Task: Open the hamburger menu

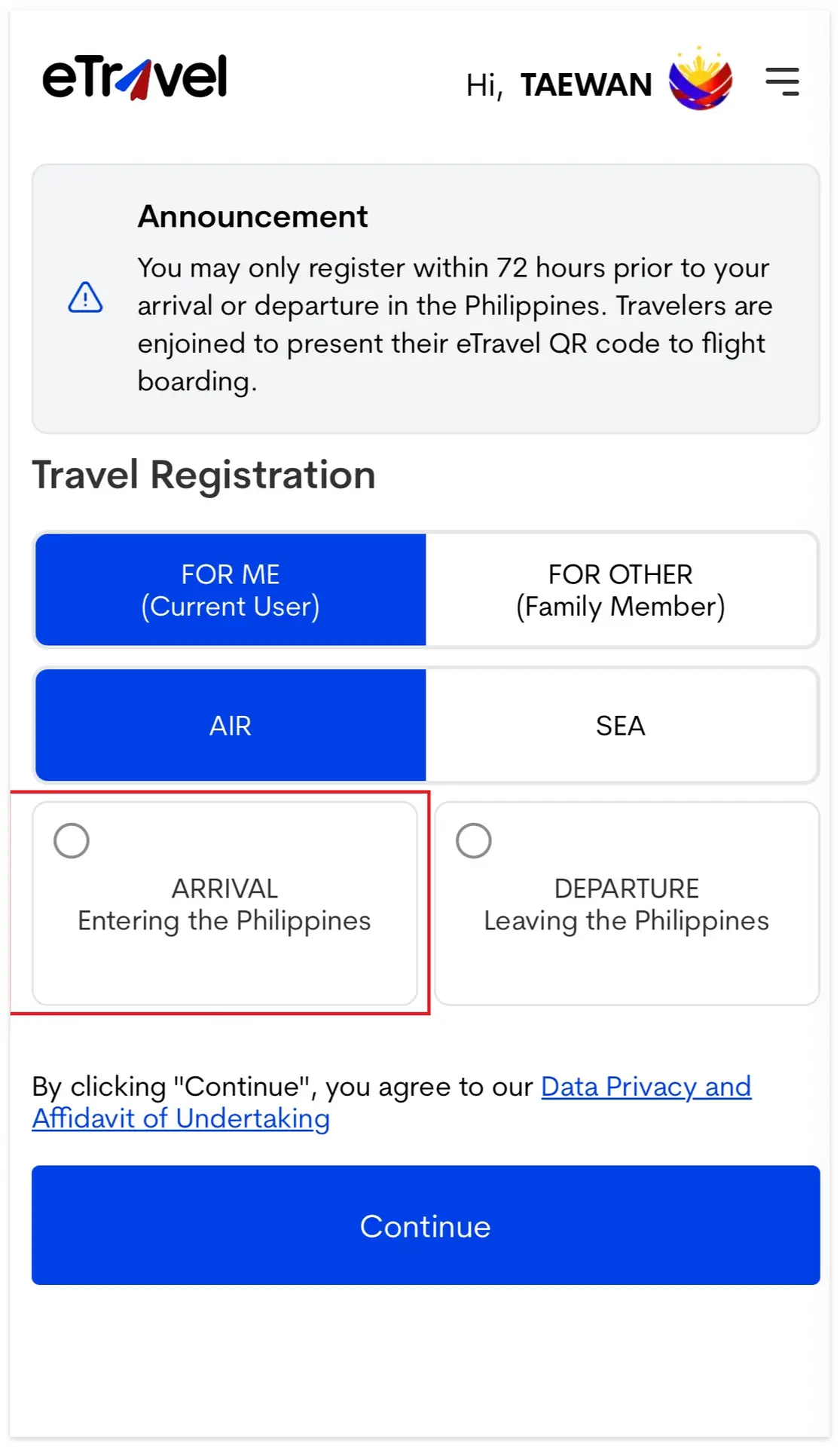Action: 782,81
